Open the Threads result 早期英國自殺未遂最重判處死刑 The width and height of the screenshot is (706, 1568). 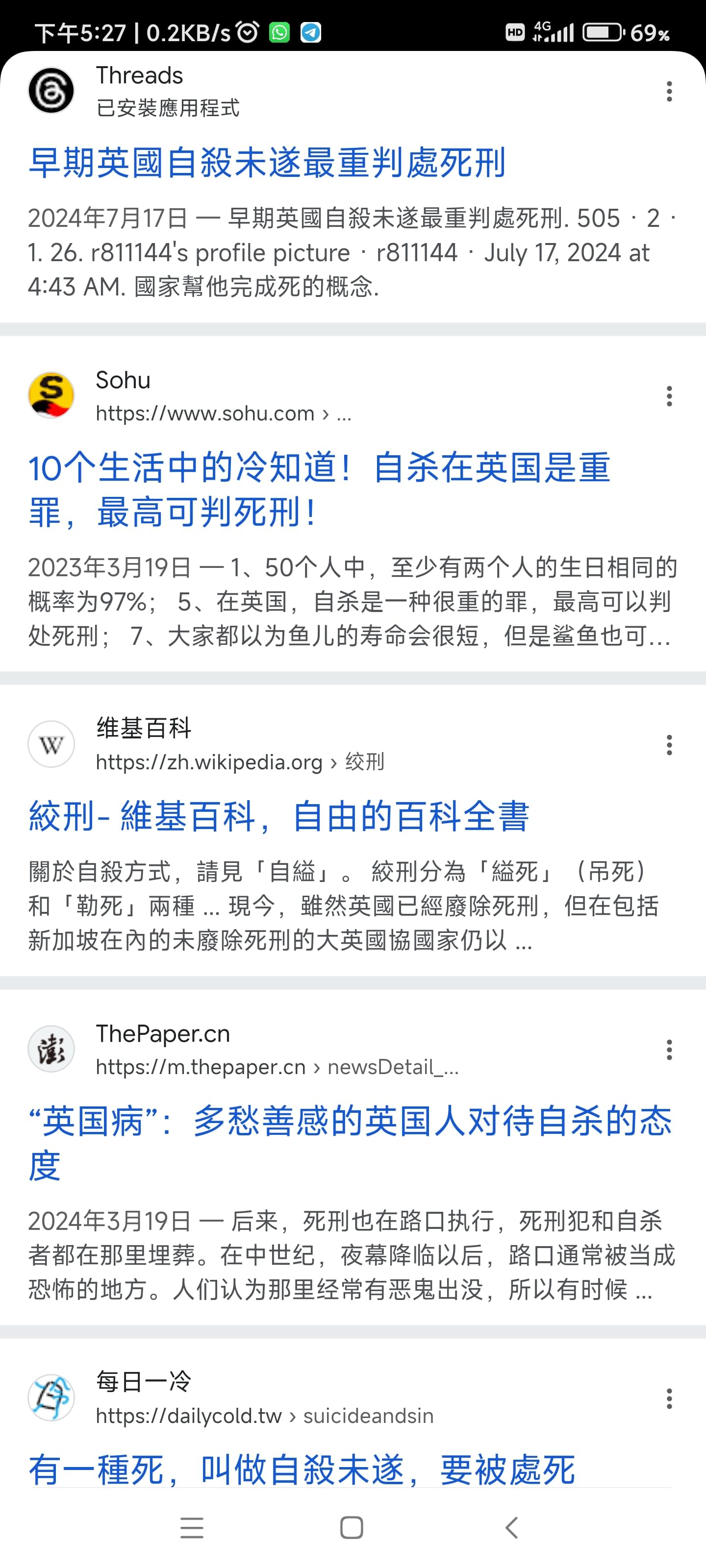pos(267,163)
